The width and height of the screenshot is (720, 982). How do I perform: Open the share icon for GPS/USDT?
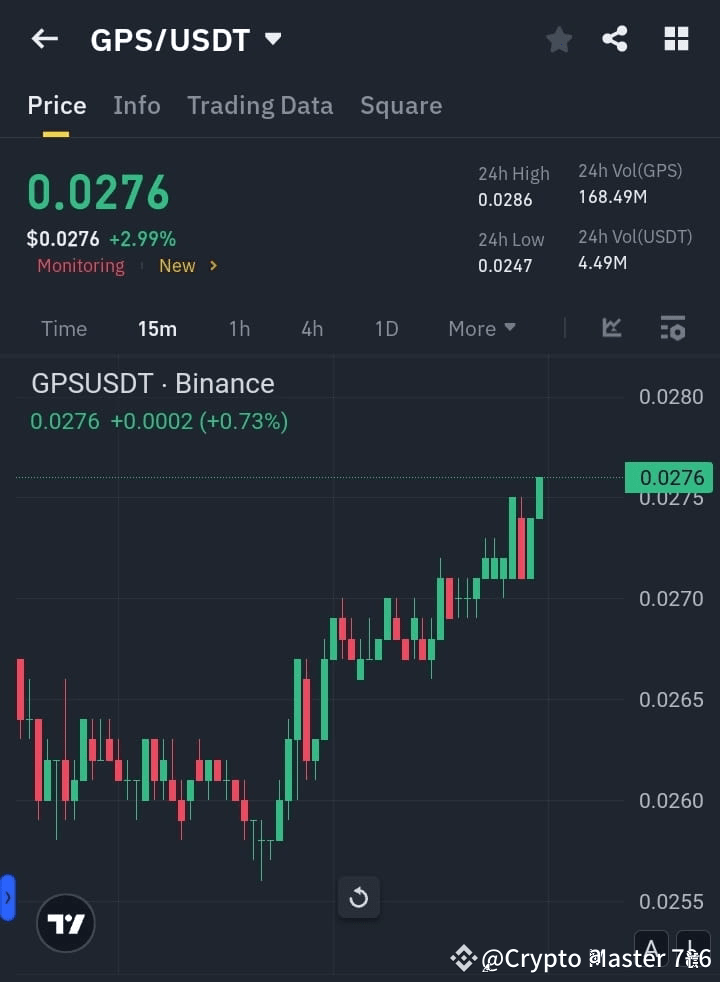pos(614,39)
